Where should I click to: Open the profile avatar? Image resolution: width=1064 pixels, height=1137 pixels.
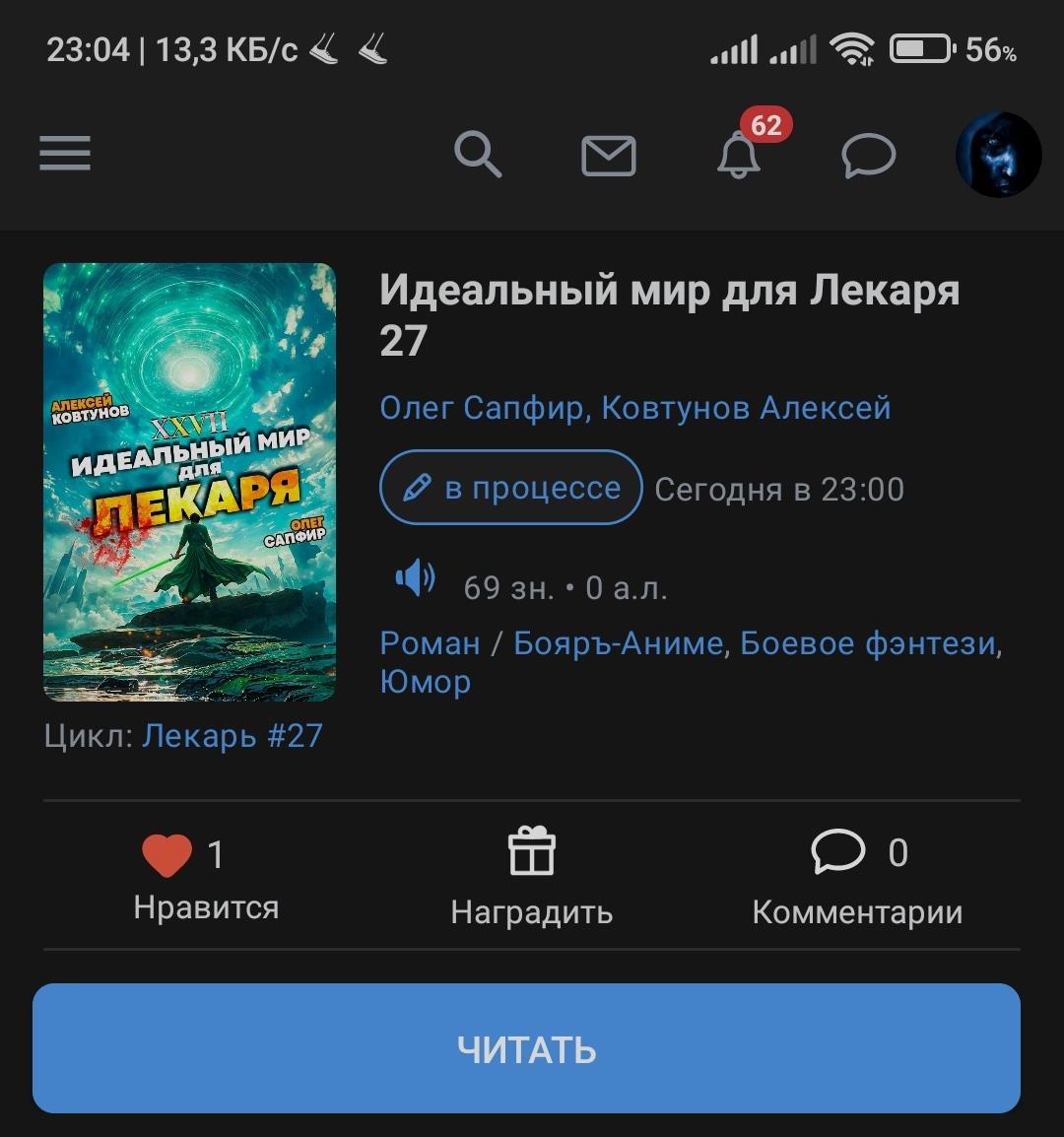coord(998,155)
